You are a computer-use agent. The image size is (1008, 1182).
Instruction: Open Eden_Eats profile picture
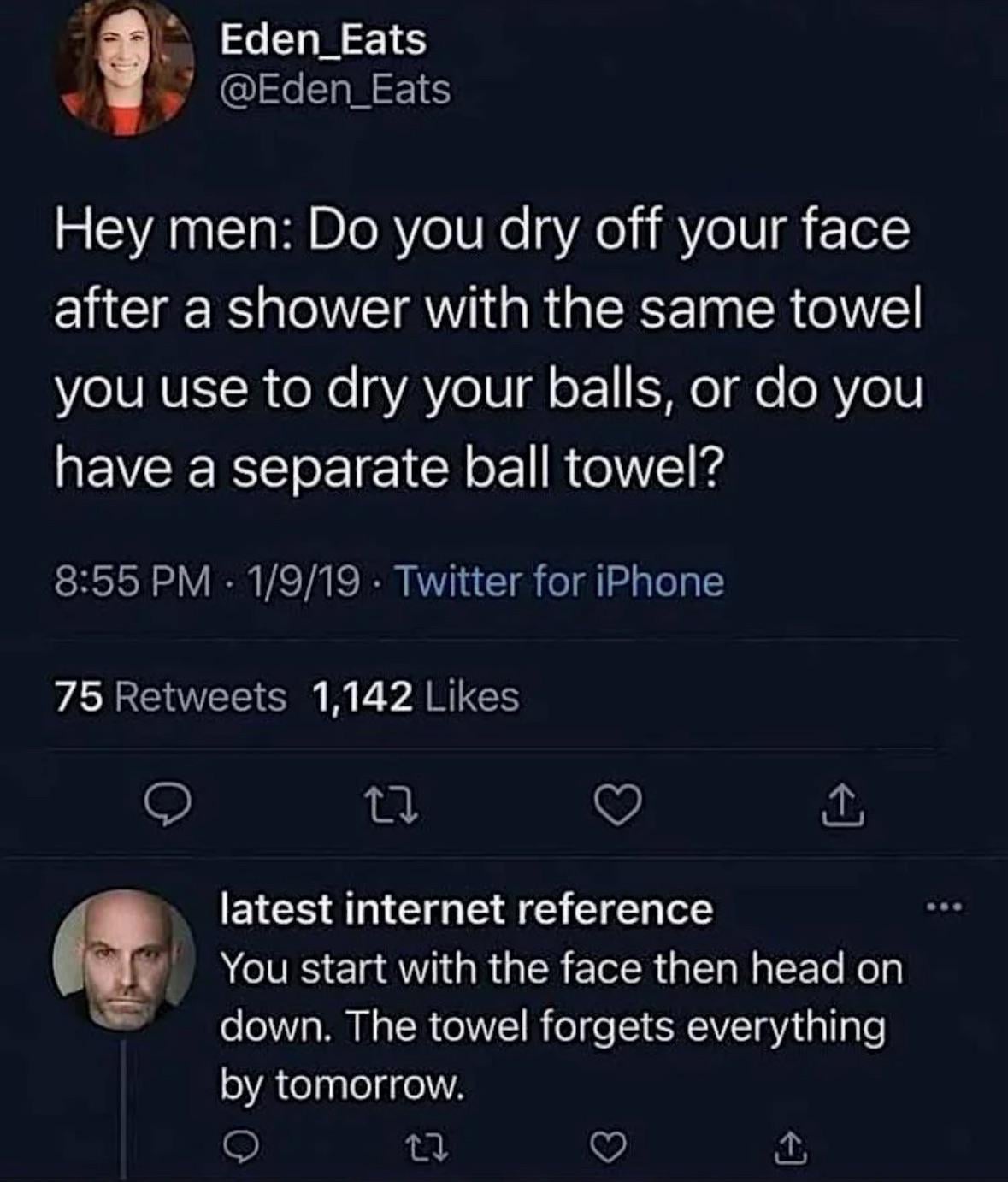click(x=124, y=68)
